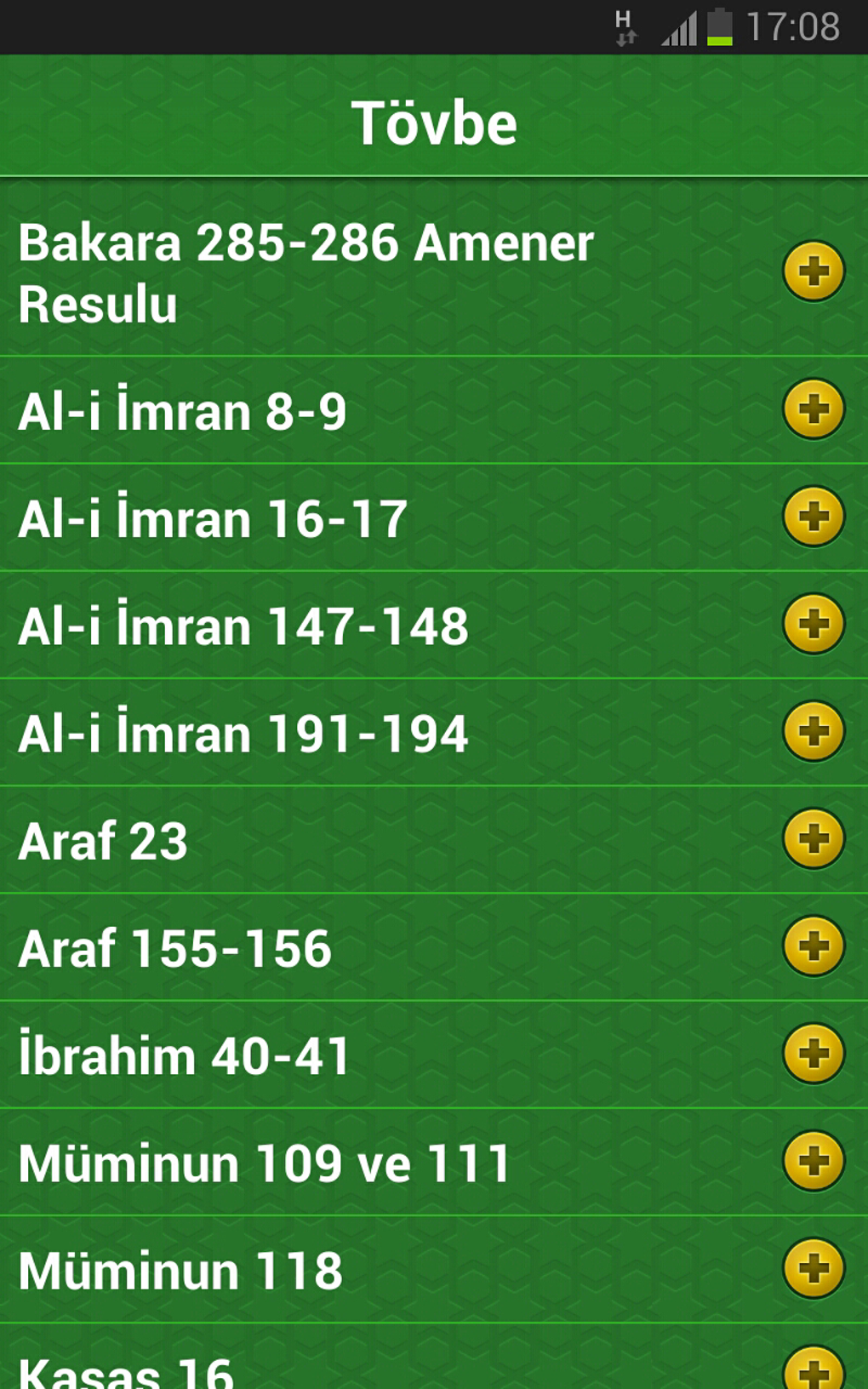Tap plus icon for Müminun 109 ve 111
This screenshot has height=1389, width=868.
point(814,1161)
